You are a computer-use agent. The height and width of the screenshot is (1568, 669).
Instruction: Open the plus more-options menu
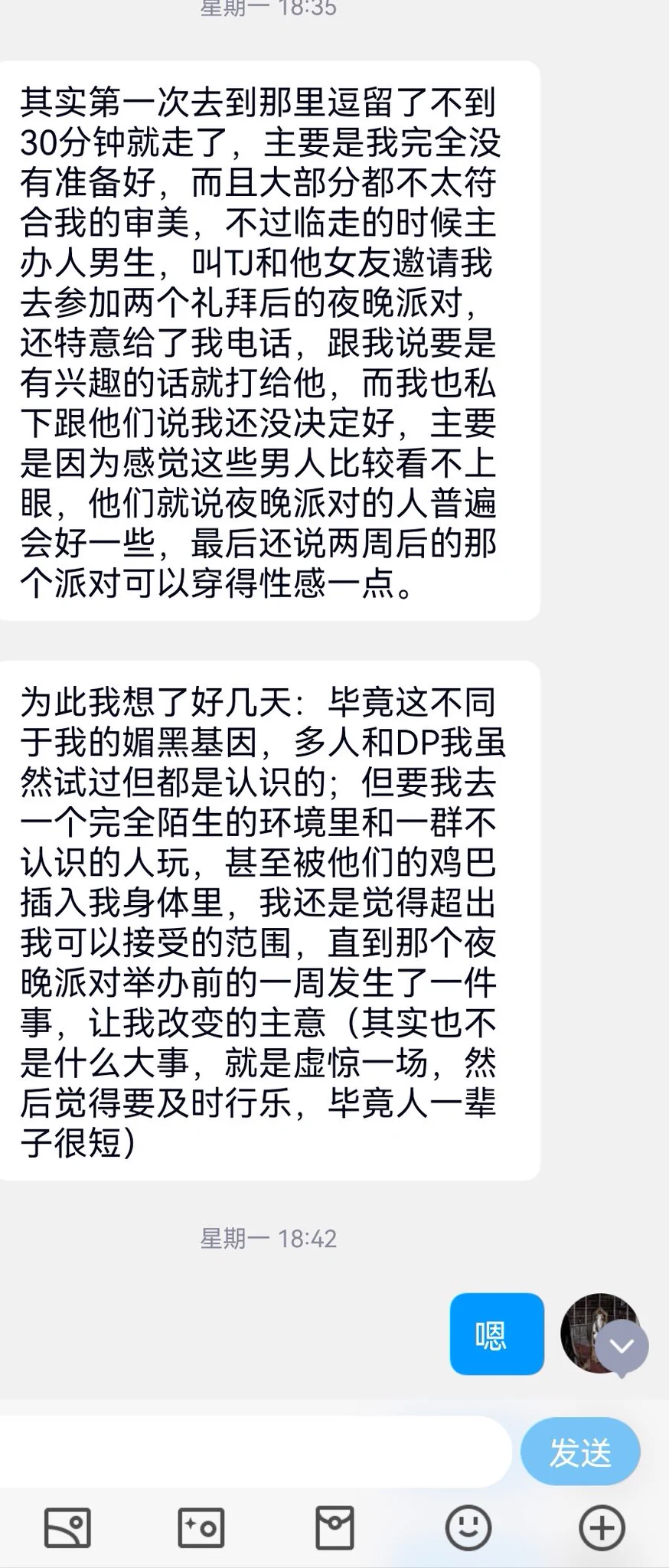click(602, 1527)
